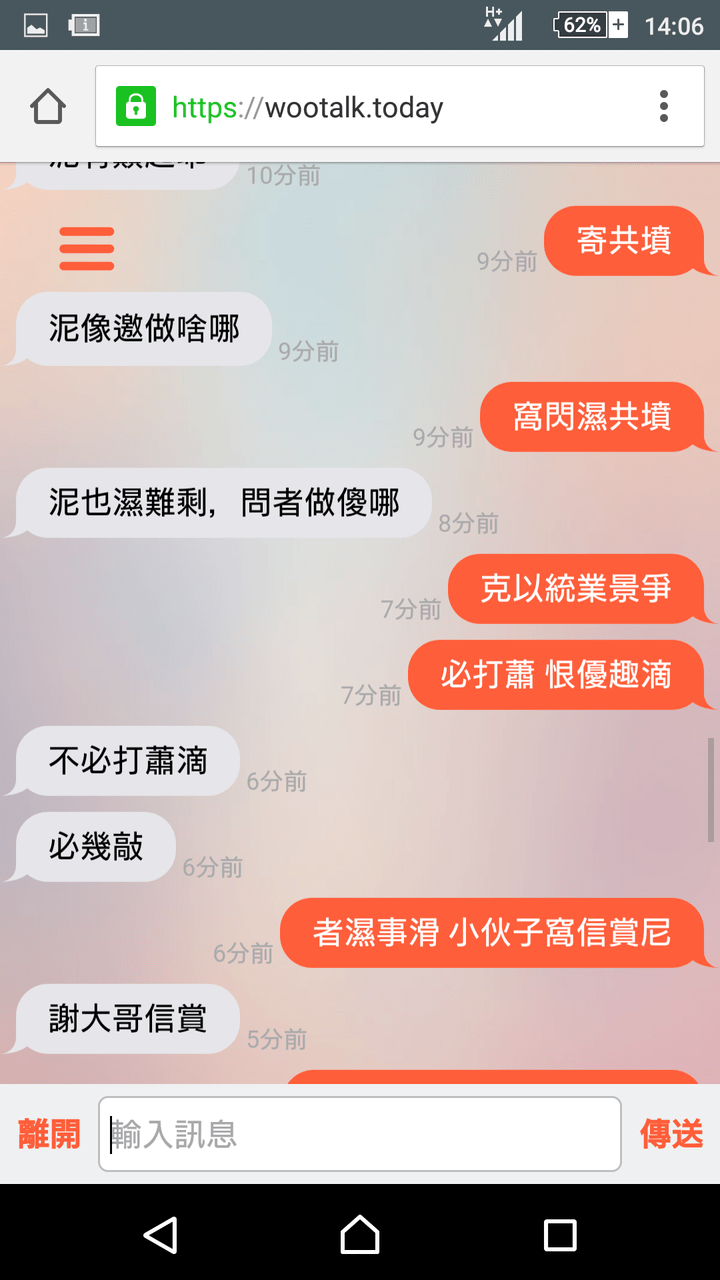Tap the browser home icon
The image size is (720, 1280).
[47, 105]
